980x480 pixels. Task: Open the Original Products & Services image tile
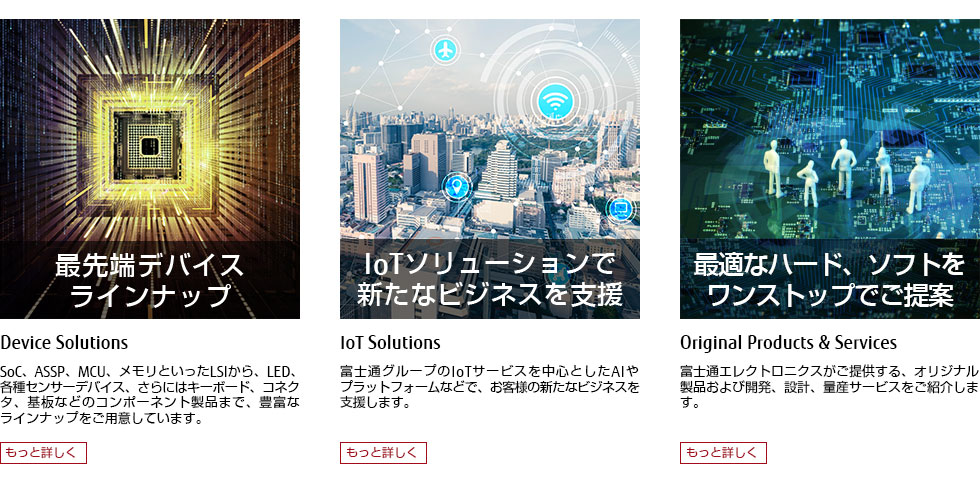click(830, 169)
